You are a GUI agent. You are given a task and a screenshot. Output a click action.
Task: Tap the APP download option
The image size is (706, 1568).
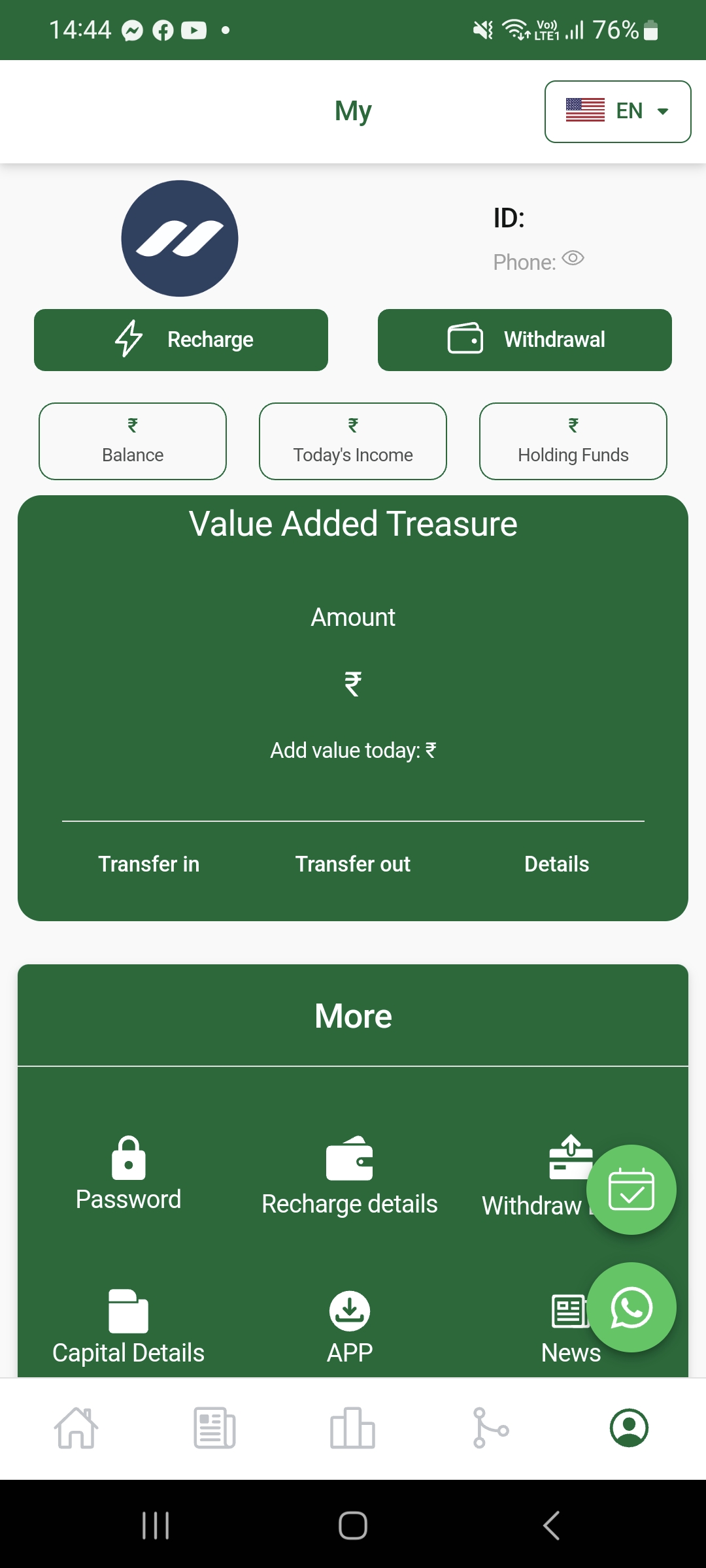tap(349, 1326)
